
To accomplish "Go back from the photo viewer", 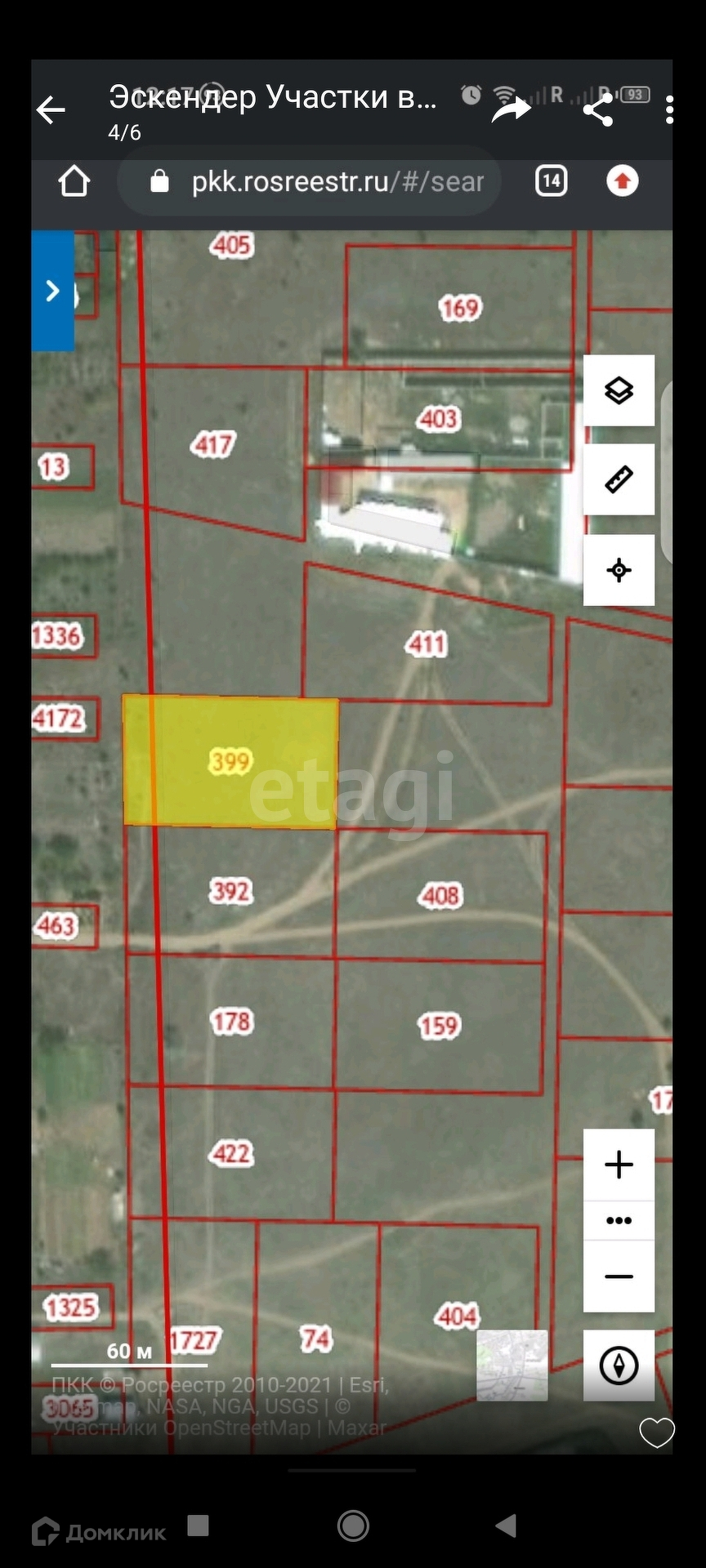I will point(51,110).
